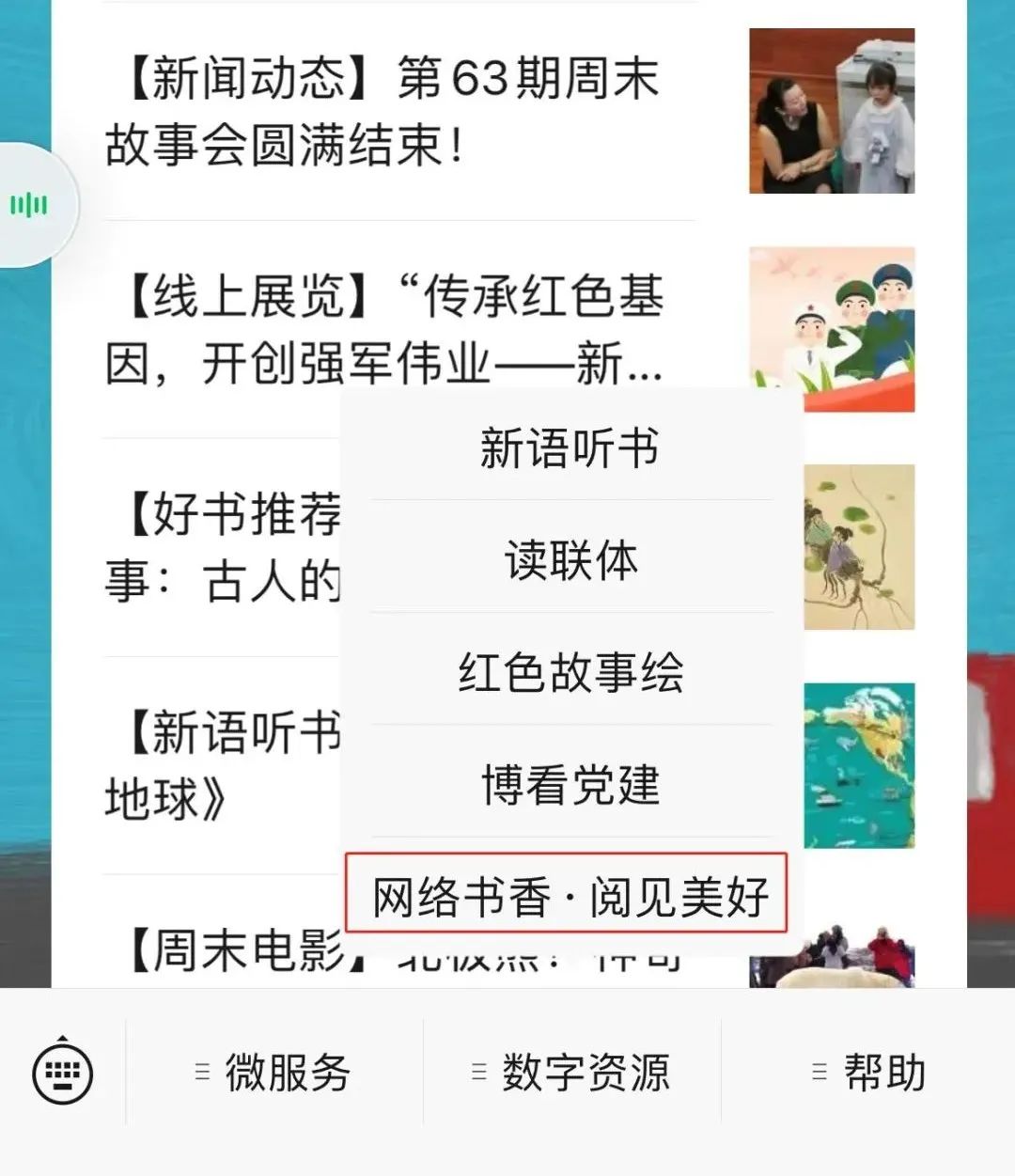This screenshot has width=1015, height=1176.
Task: Tap 博看党建 in the menu
Action: coord(570,784)
